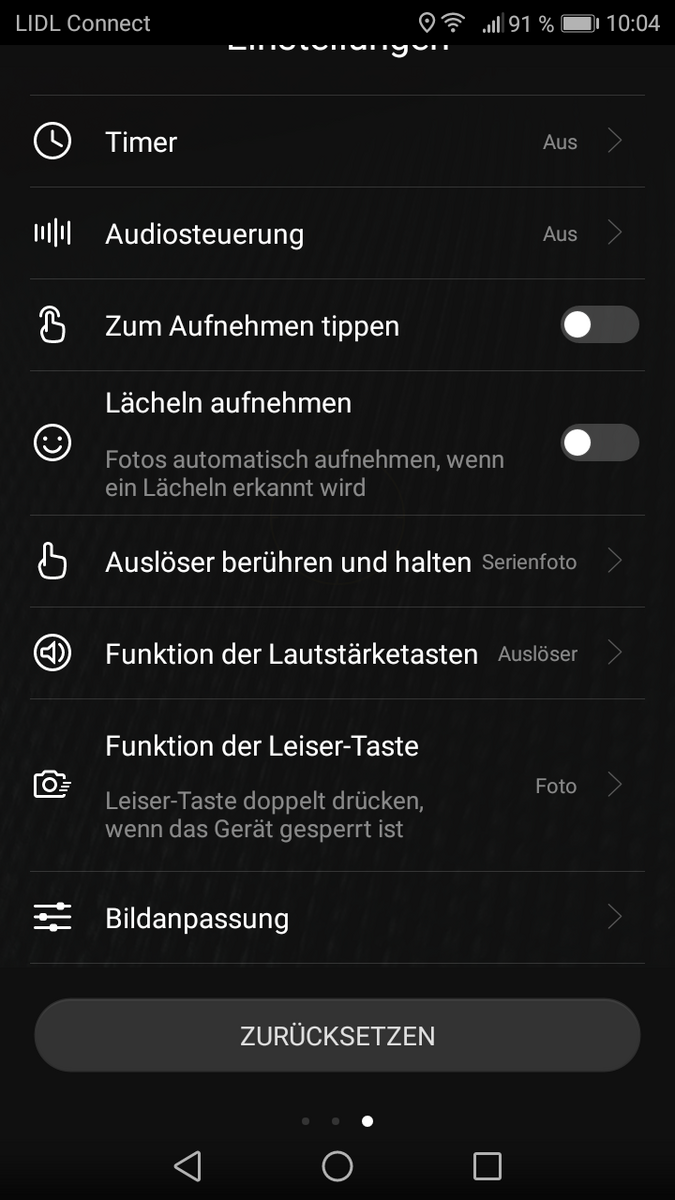Enable Zum Aufnehmen tippen switch
Image resolution: width=675 pixels, height=1200 pixels.
click(x=599, y=325)
